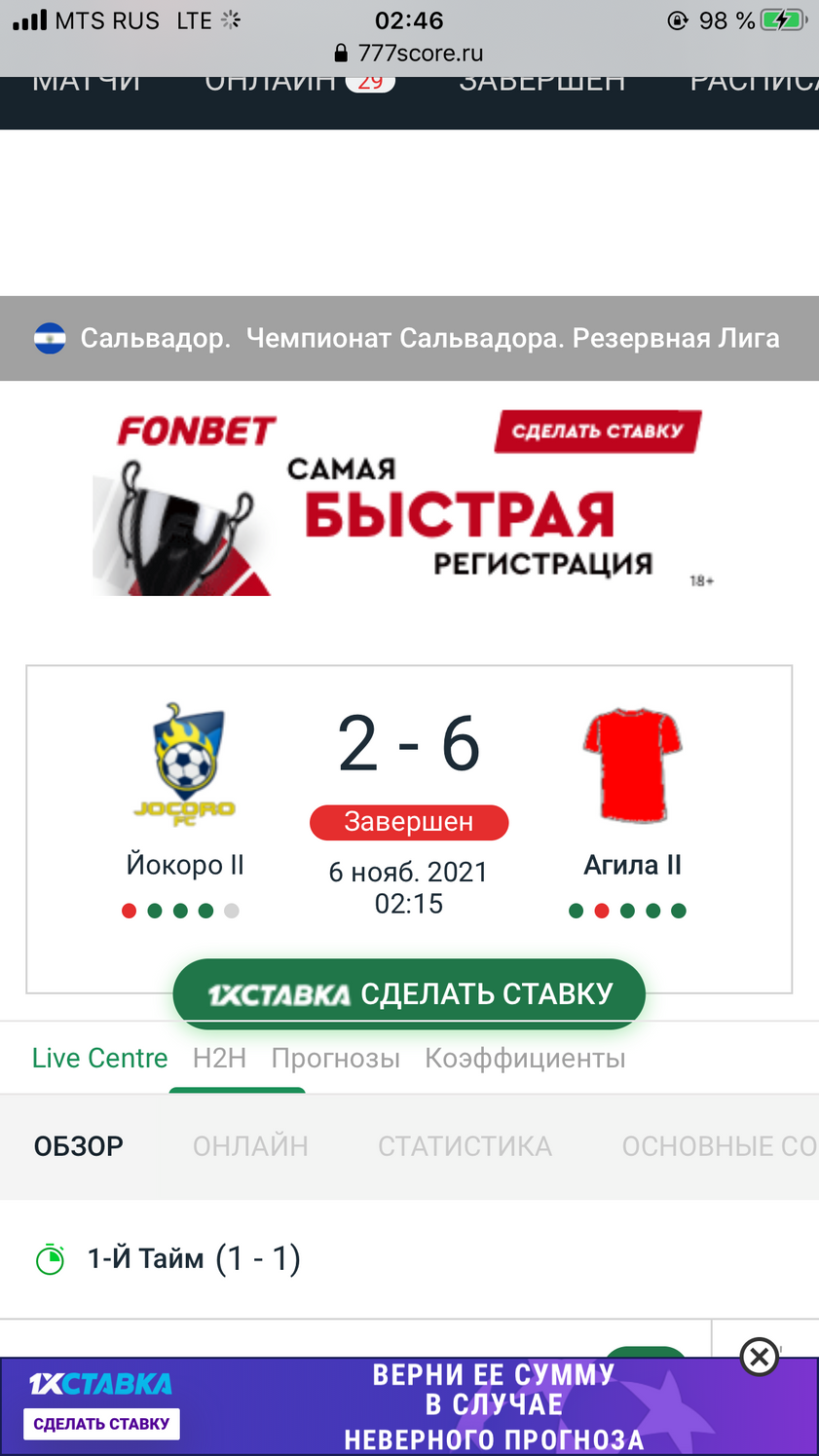This screenshot has height=1456, width=819.
Task: Open the Агила II team page
Action: (633, 864)
